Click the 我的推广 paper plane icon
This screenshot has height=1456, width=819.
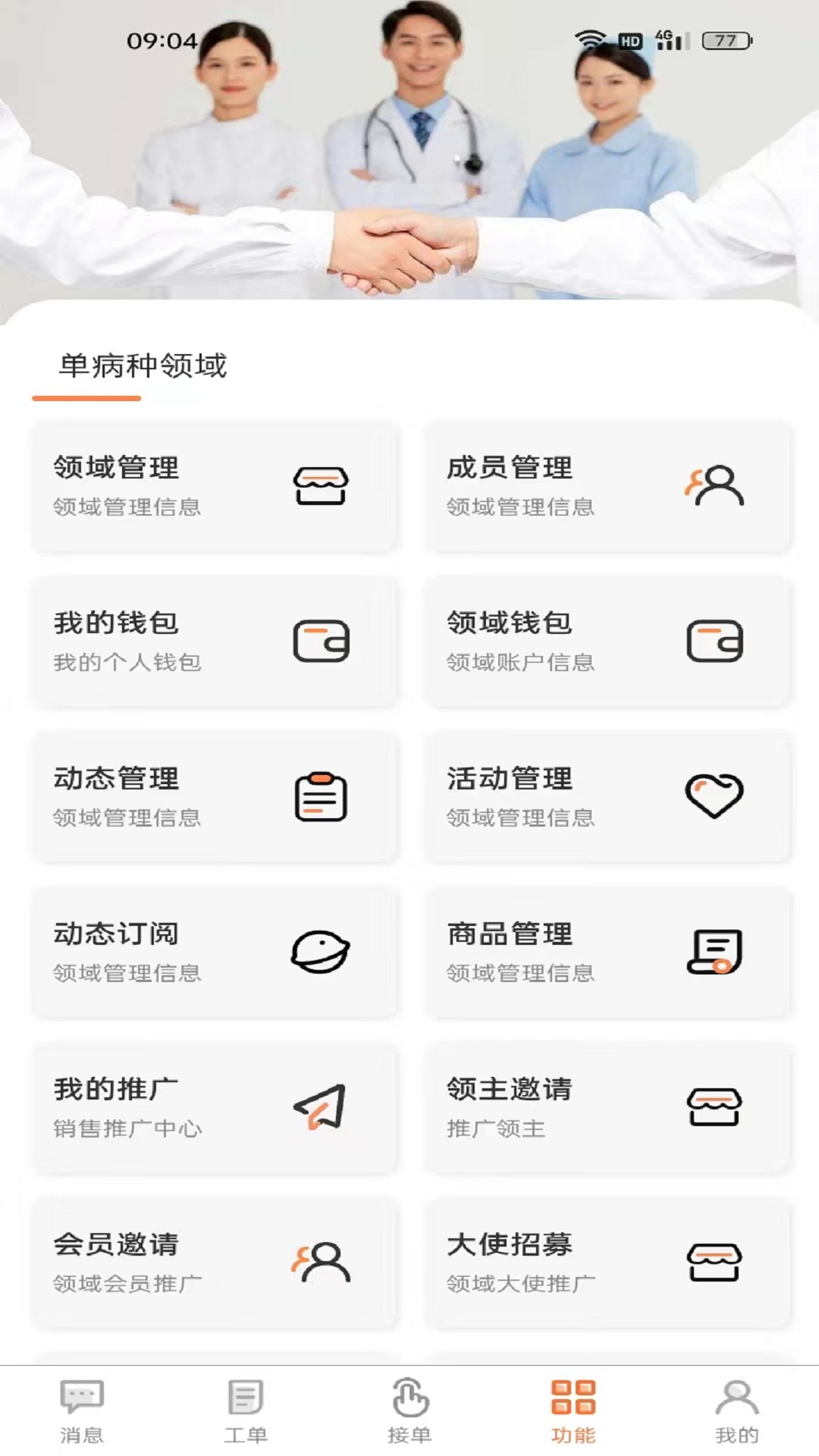click(319, 1109)
